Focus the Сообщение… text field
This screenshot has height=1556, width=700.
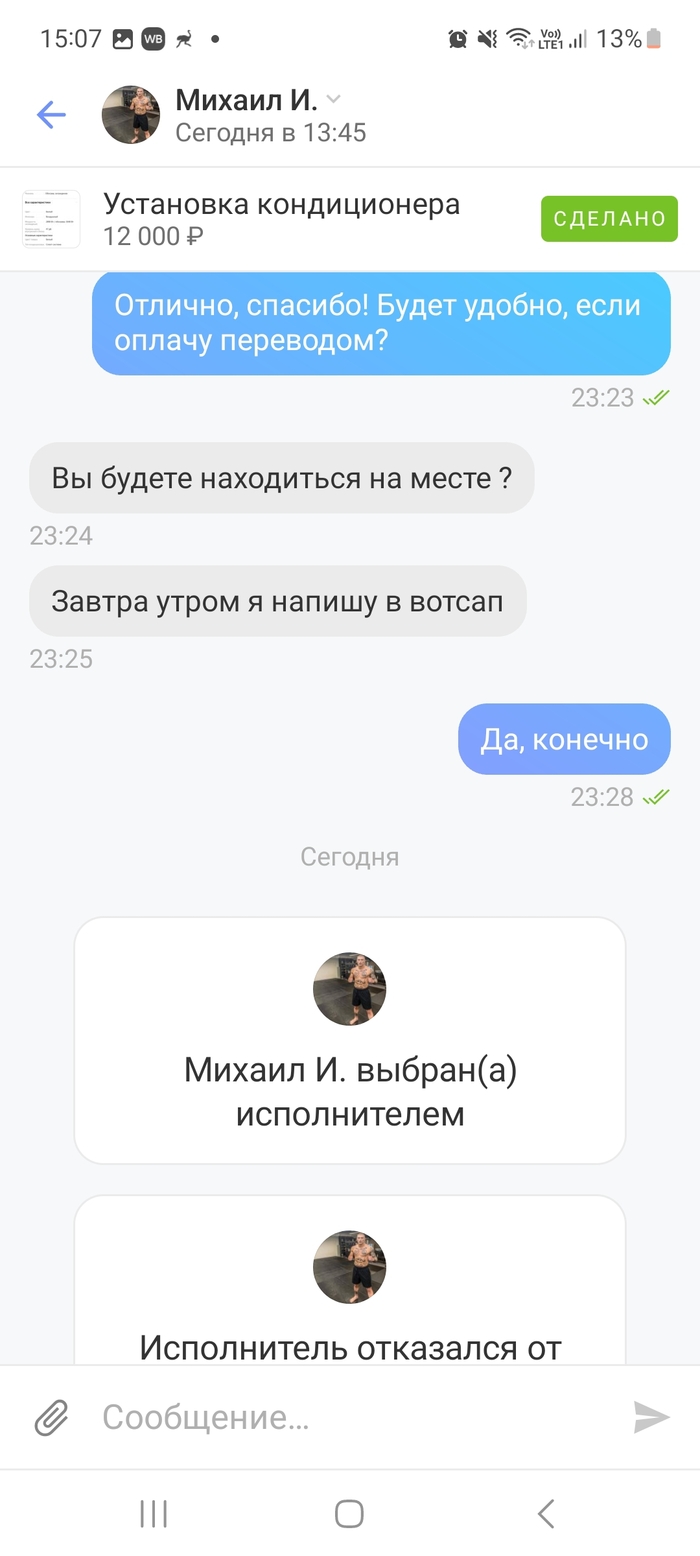coord(350,1417)
